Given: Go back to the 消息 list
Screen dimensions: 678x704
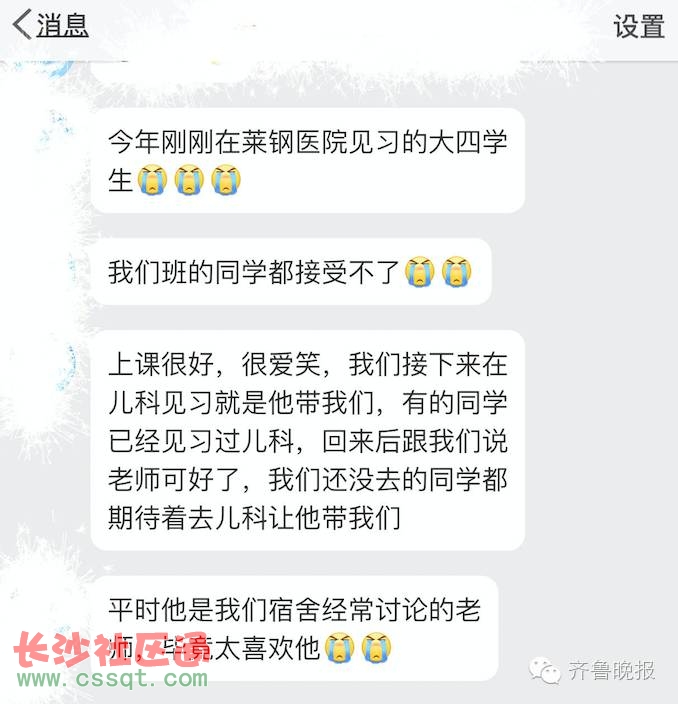Looking at the screenshot, I should click(x=50, y=25).
